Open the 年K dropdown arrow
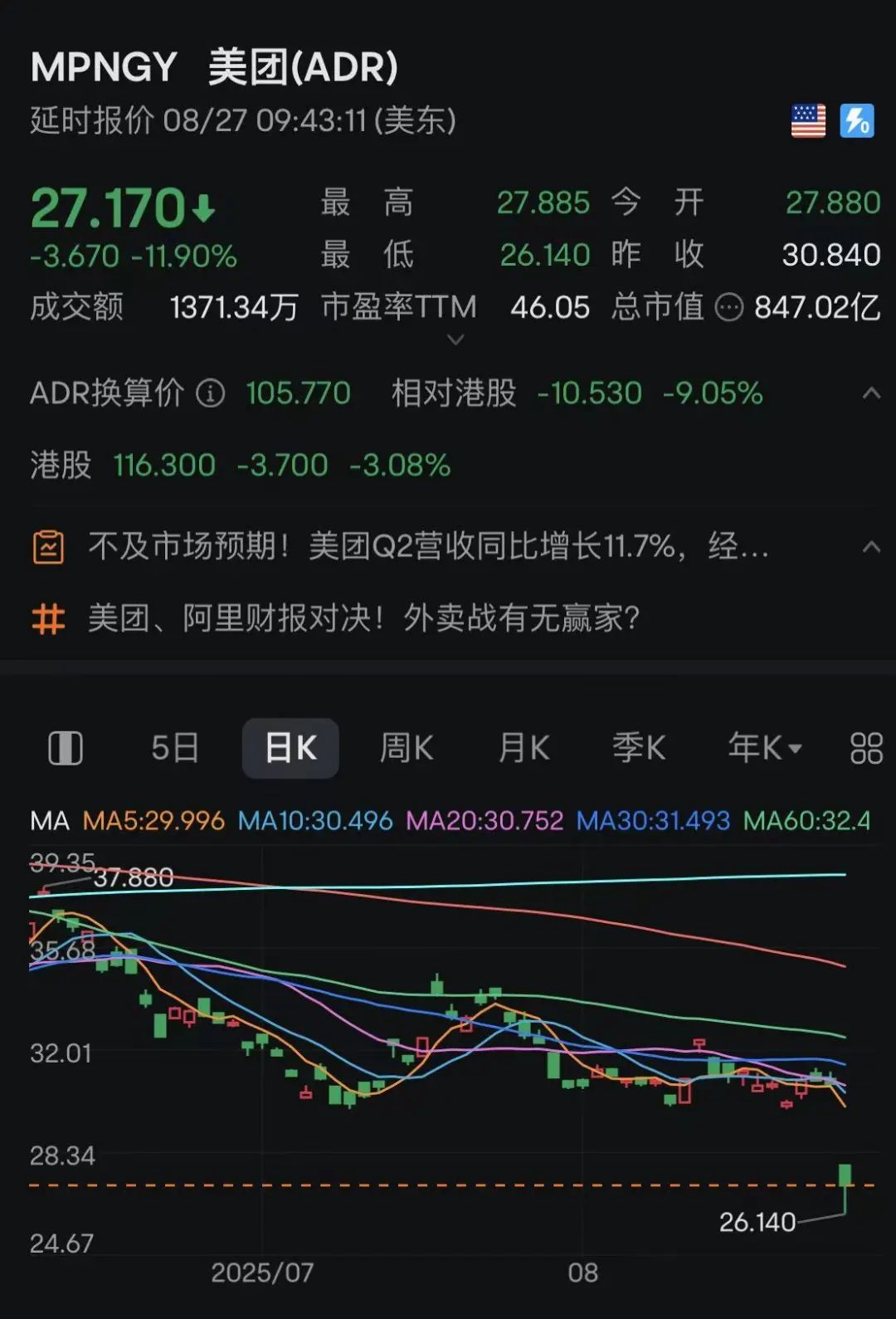The height and width of the screenshot is (1319, 896). [x=796, y=750]
